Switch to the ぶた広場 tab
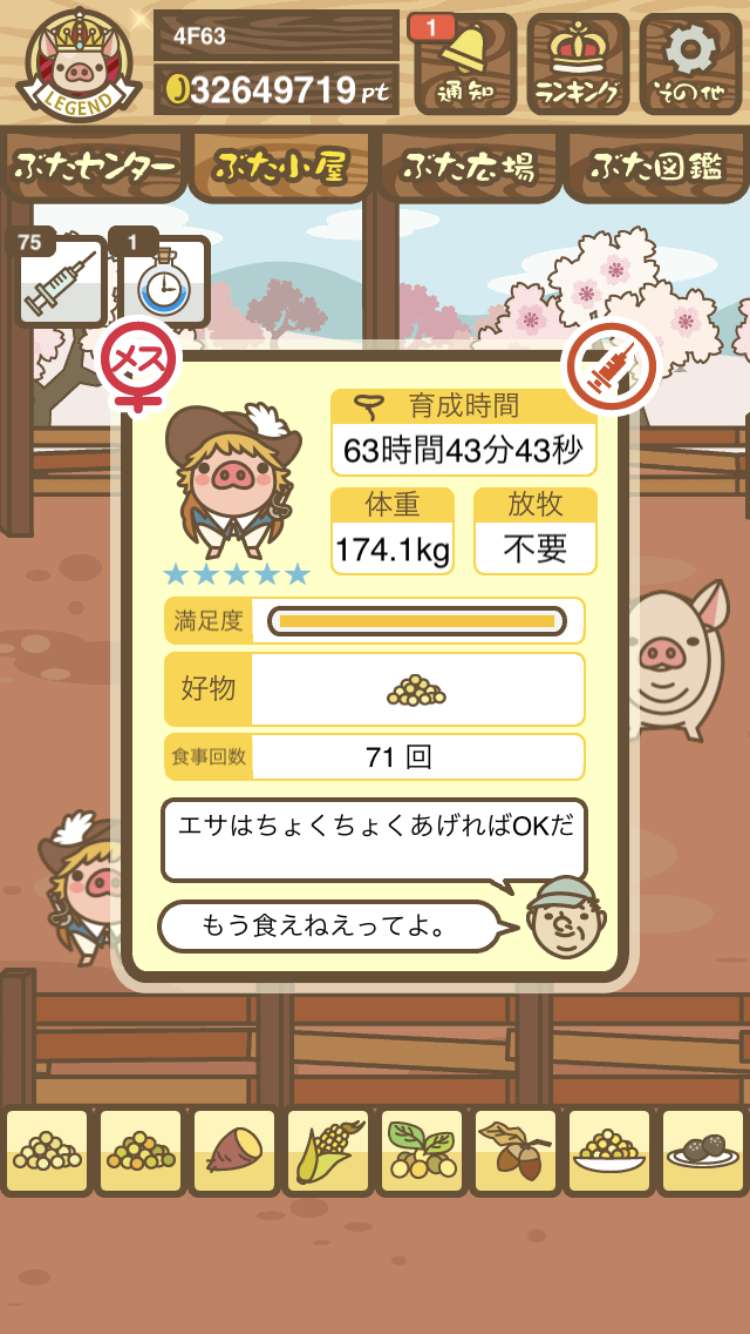Screen dimensions: 750x1334 (x=468, y=167)
